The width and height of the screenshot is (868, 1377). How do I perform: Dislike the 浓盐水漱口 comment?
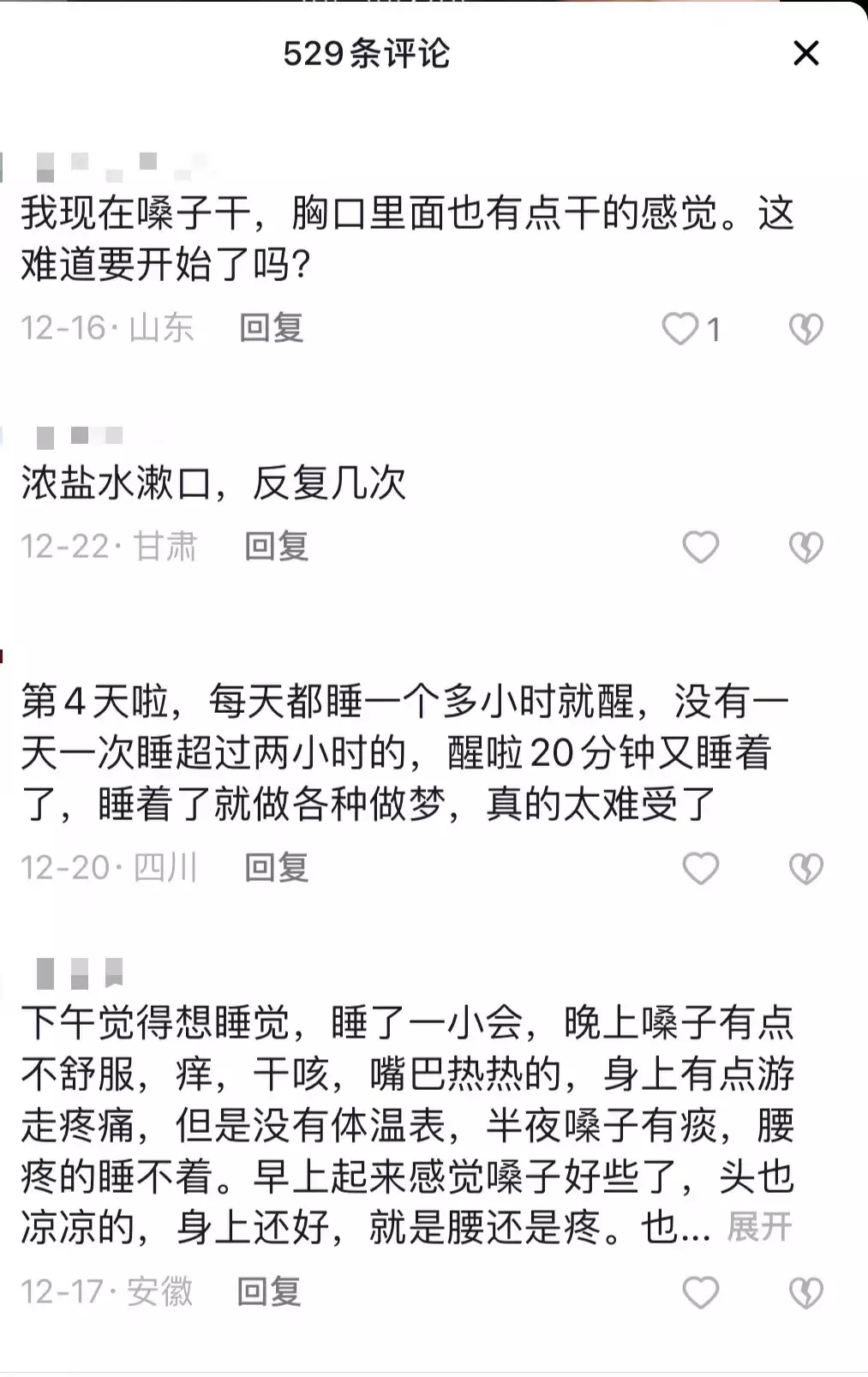point(805,548)
